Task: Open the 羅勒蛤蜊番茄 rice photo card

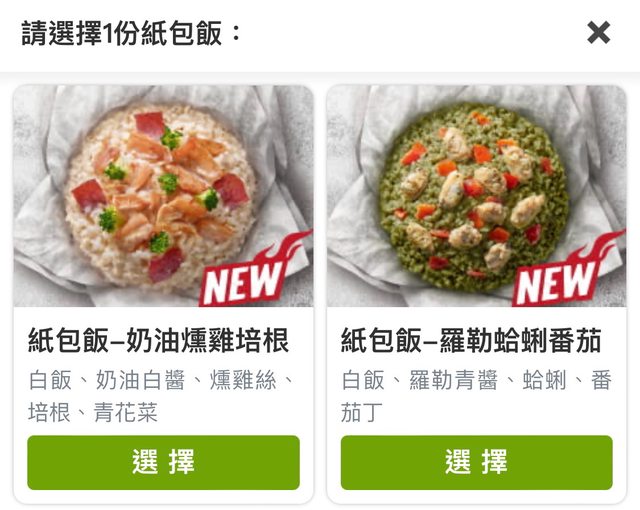Action: (476, 197)
